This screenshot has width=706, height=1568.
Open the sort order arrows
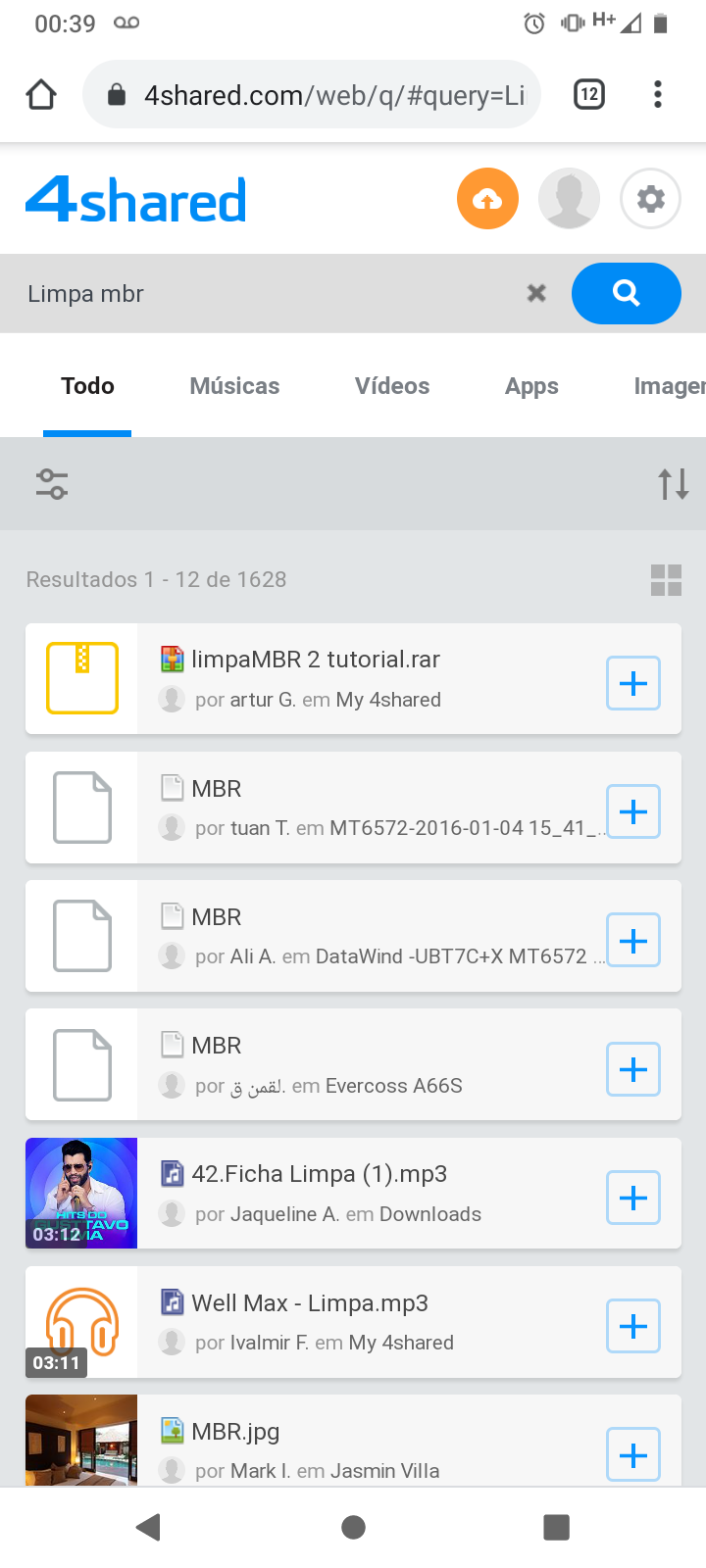coord(674,484)
